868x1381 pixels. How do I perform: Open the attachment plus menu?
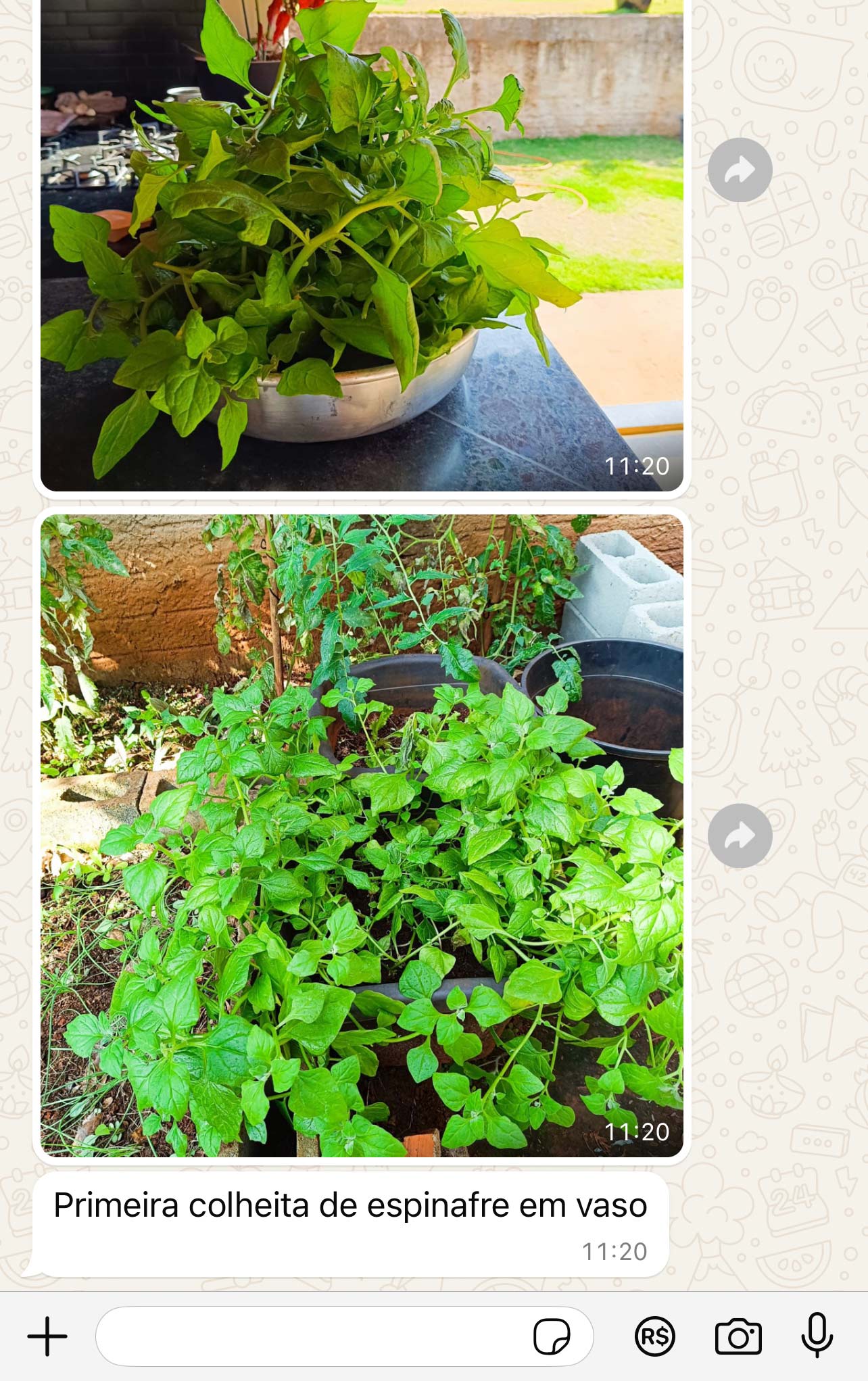pos(47,1336)
